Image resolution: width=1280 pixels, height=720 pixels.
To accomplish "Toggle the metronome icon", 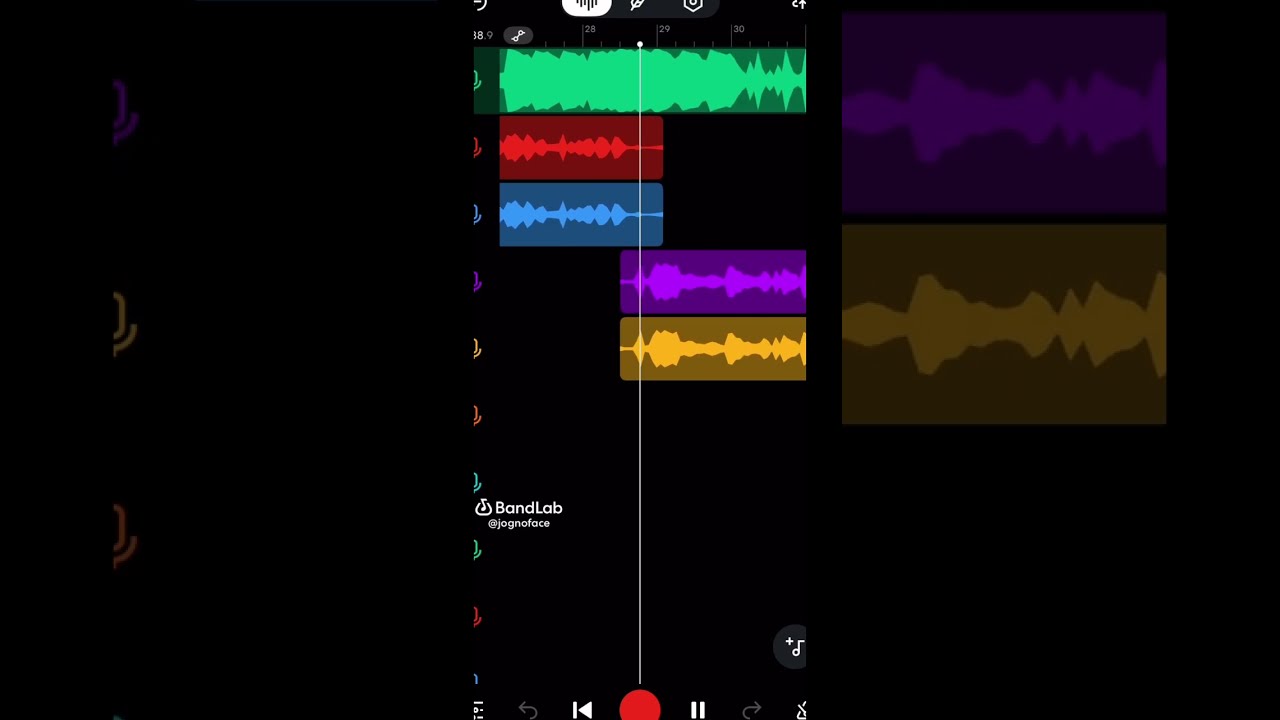I will coord(801,710).
